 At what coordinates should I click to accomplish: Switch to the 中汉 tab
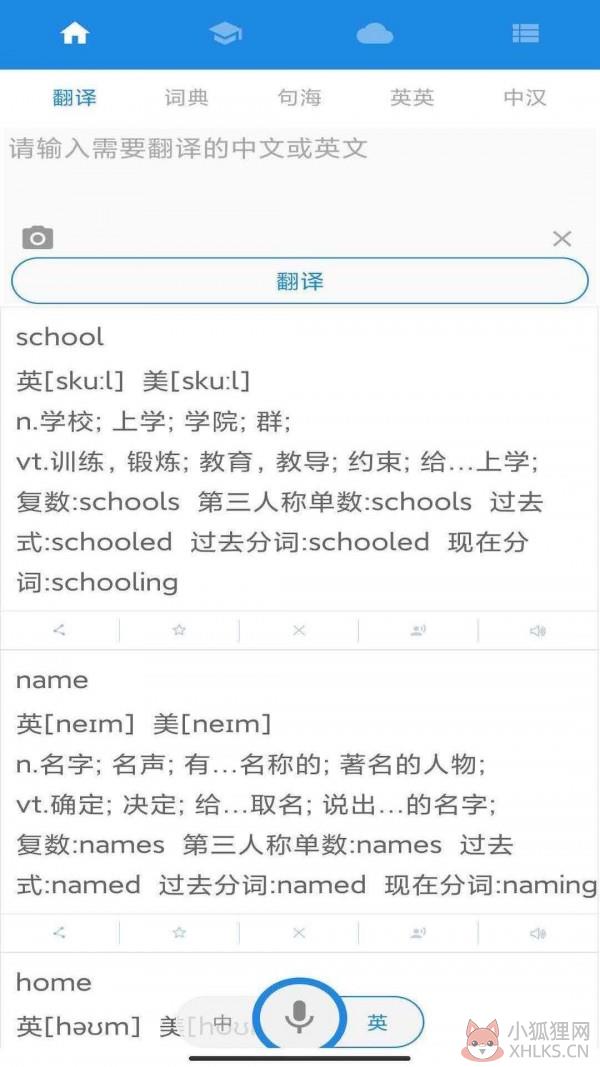tap(524, 98)
